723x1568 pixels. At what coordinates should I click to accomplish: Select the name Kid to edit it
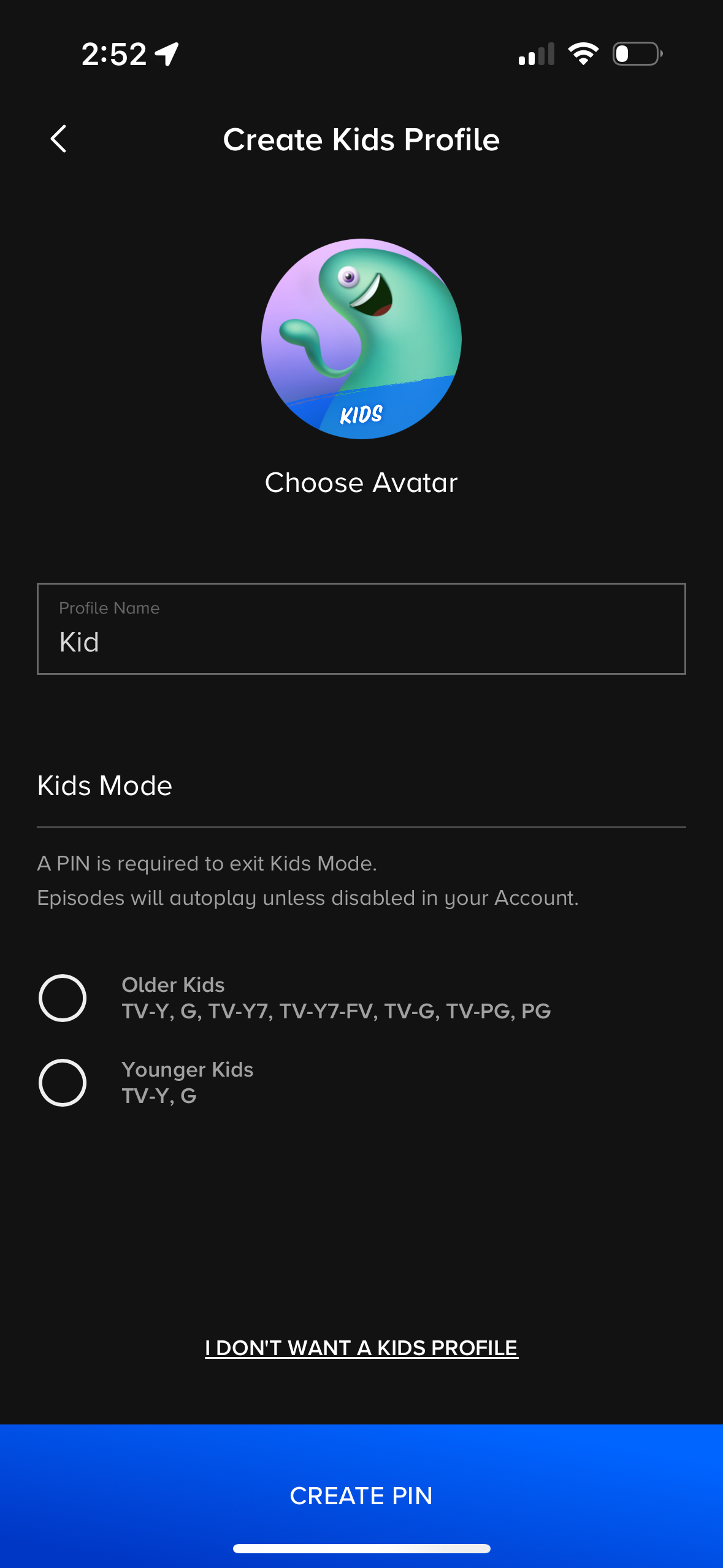80,642
